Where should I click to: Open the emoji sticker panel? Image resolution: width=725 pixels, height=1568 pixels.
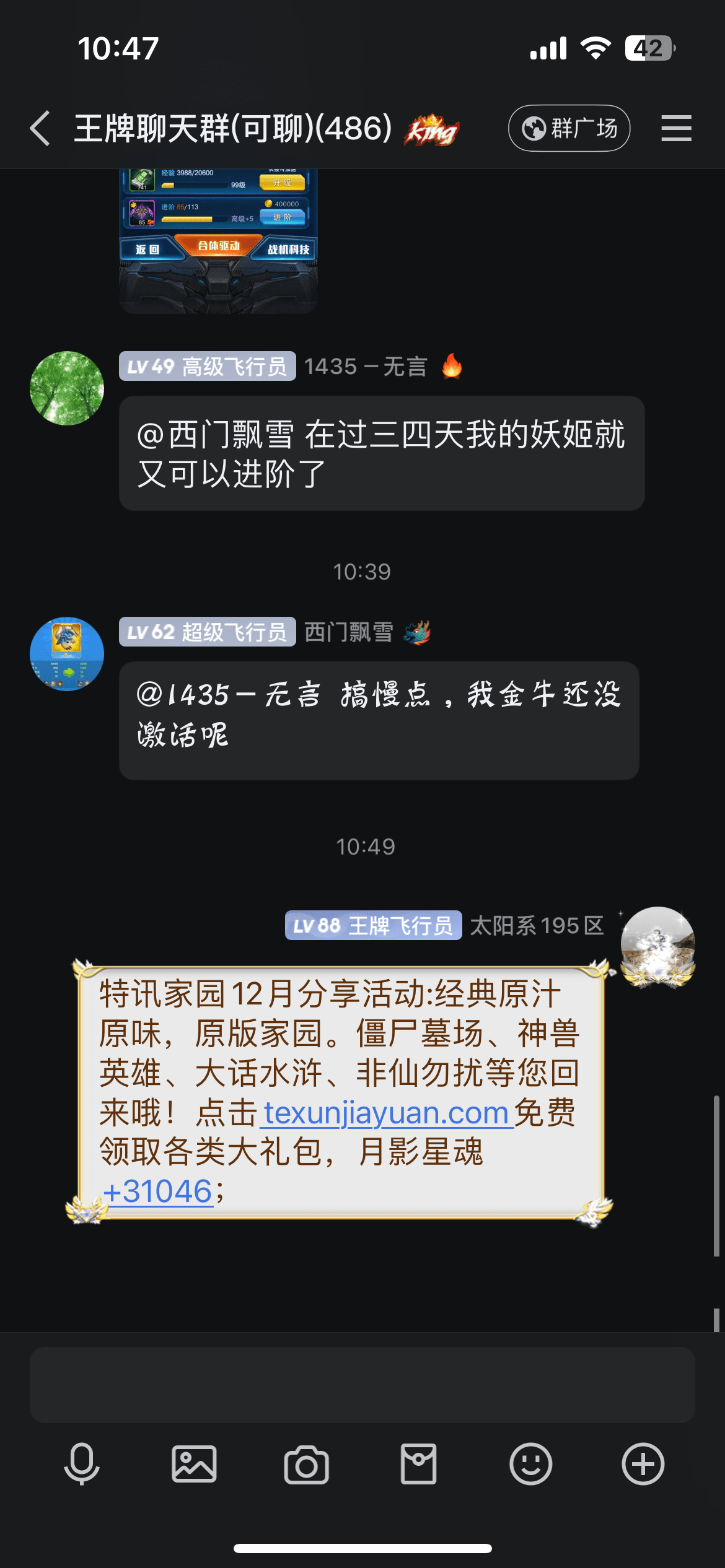coord(530,1464)
